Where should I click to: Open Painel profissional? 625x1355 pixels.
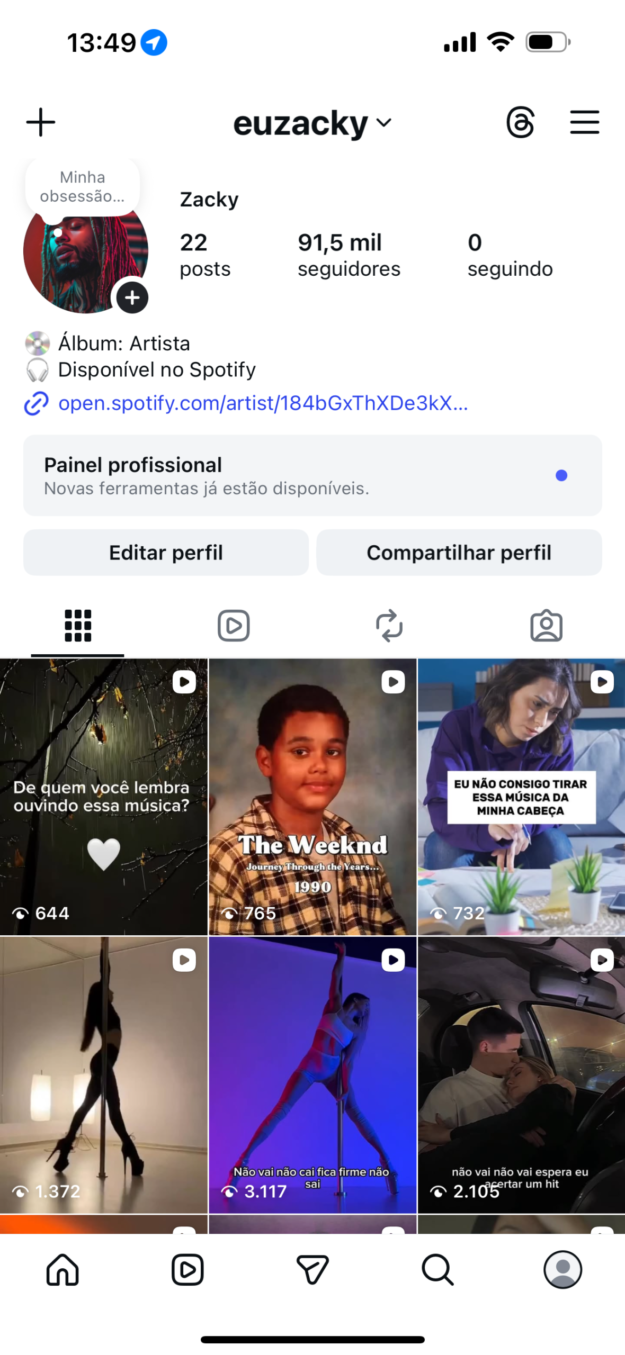coord(312,475)
